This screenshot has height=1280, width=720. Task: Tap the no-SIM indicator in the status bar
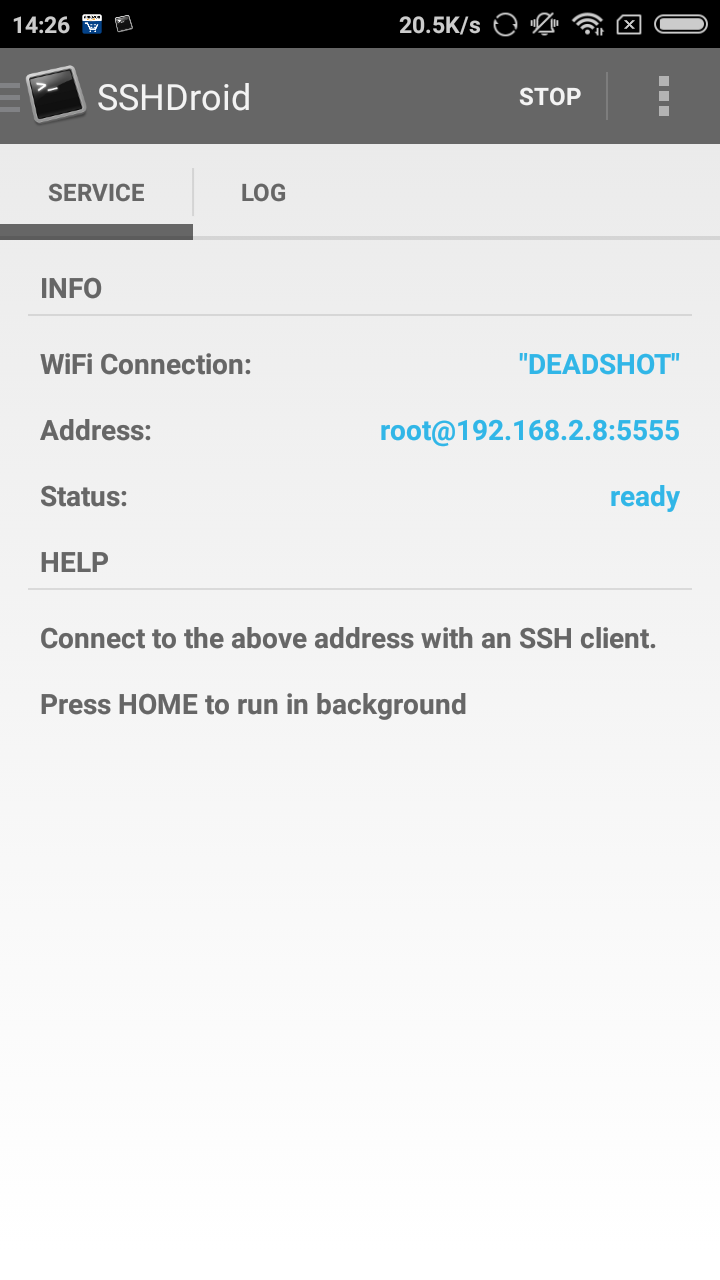tap(630, 24)
